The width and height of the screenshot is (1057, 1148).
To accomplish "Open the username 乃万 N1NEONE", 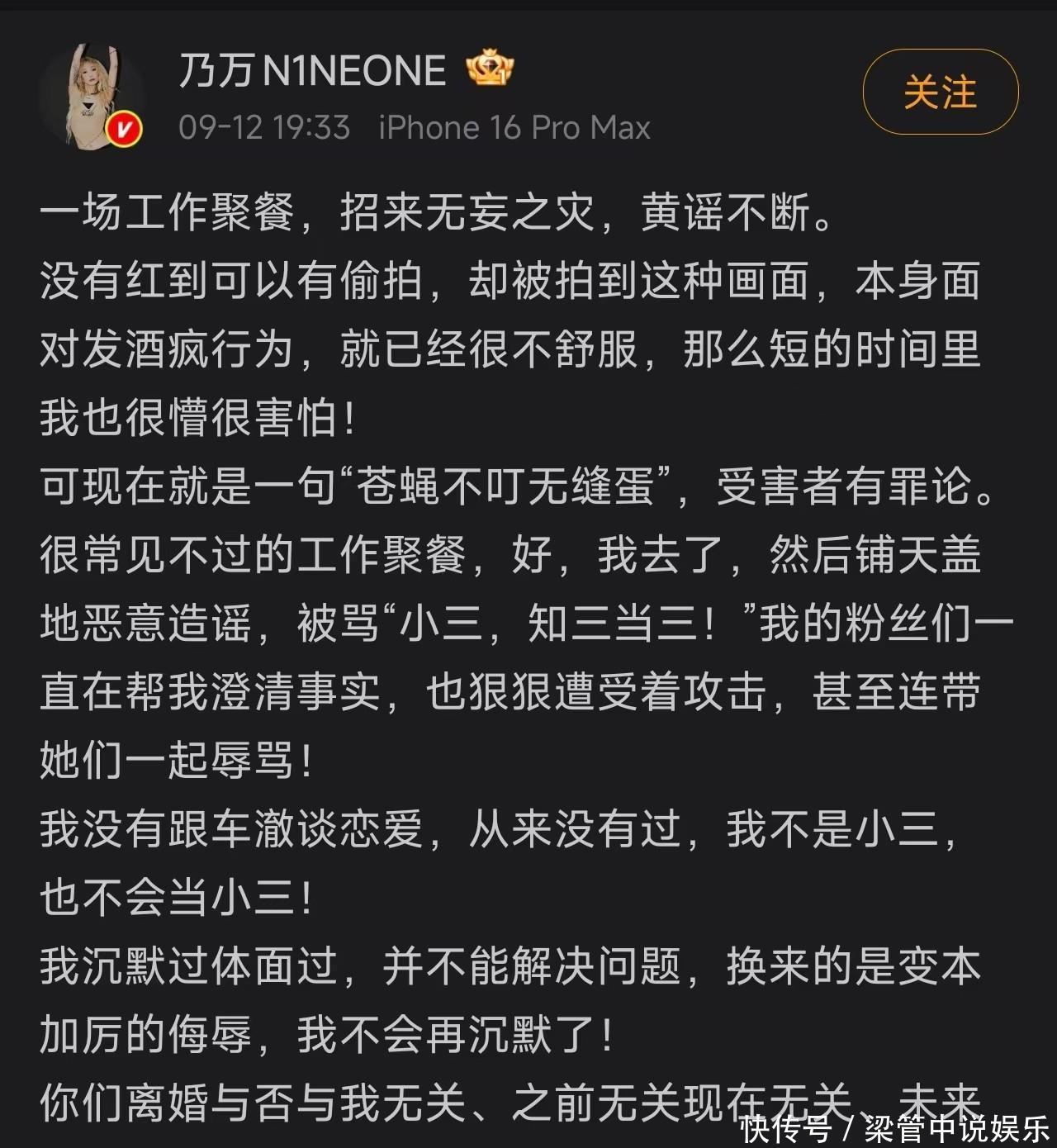I will pos(312,71).
